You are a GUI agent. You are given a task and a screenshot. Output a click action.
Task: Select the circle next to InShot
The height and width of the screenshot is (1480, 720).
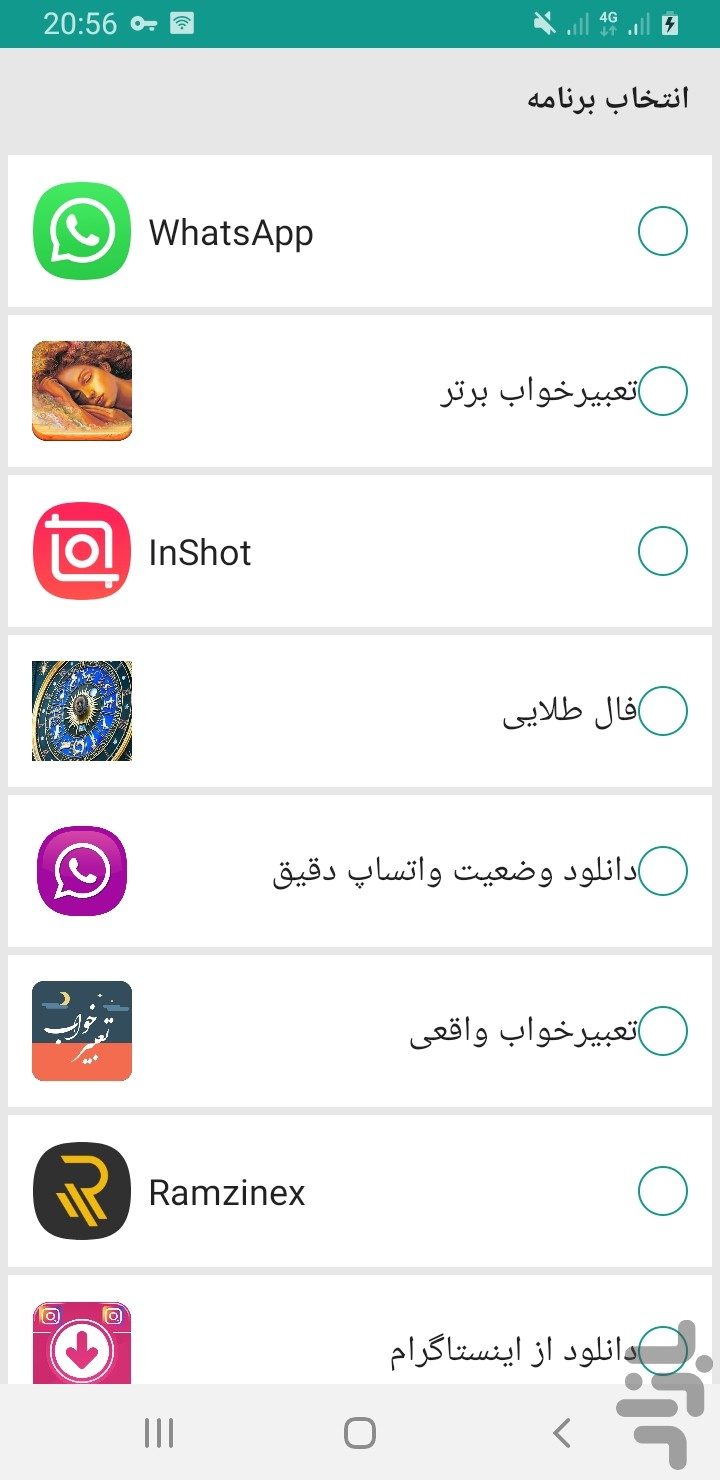pos(663,551)
